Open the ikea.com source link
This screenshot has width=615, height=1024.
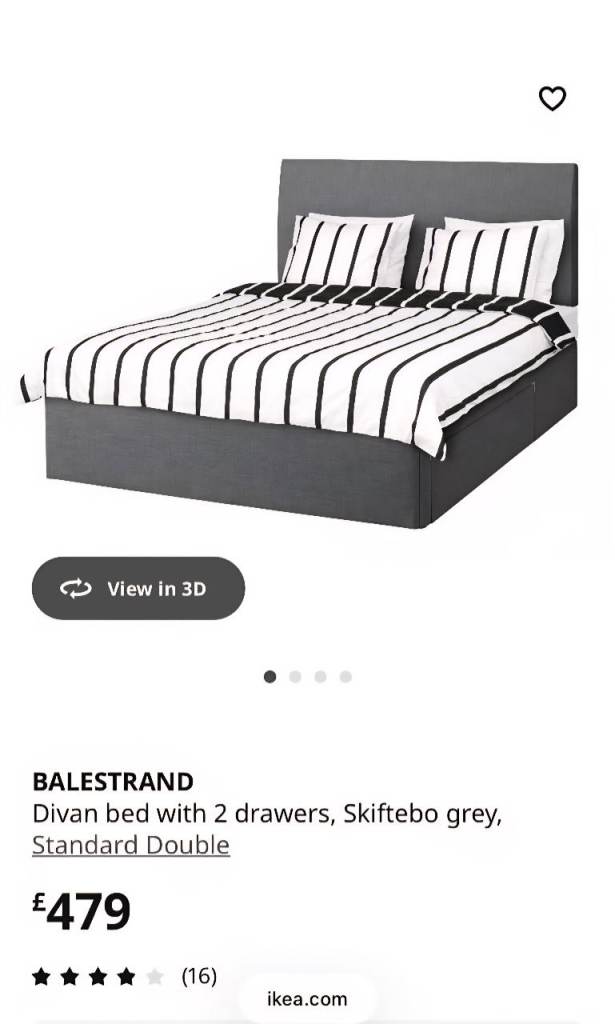(307, 998)
